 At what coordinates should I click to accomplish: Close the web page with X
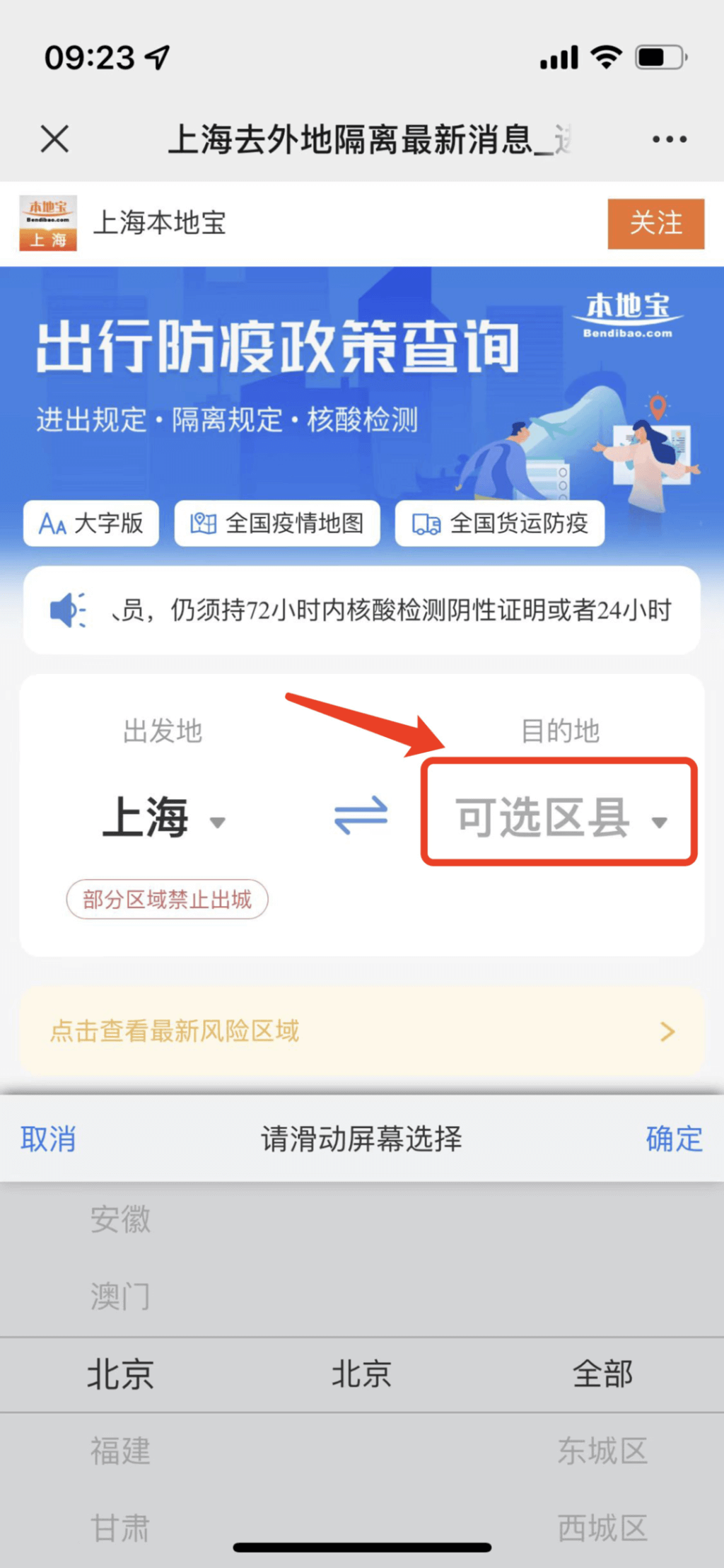(x=54, y=139)
